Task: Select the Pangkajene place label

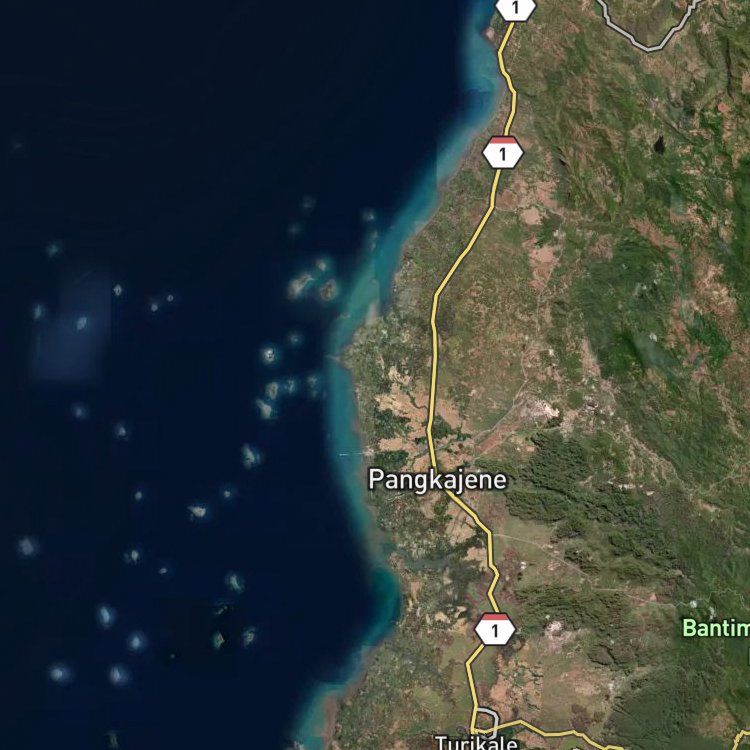Action: (x=437, y=480)
